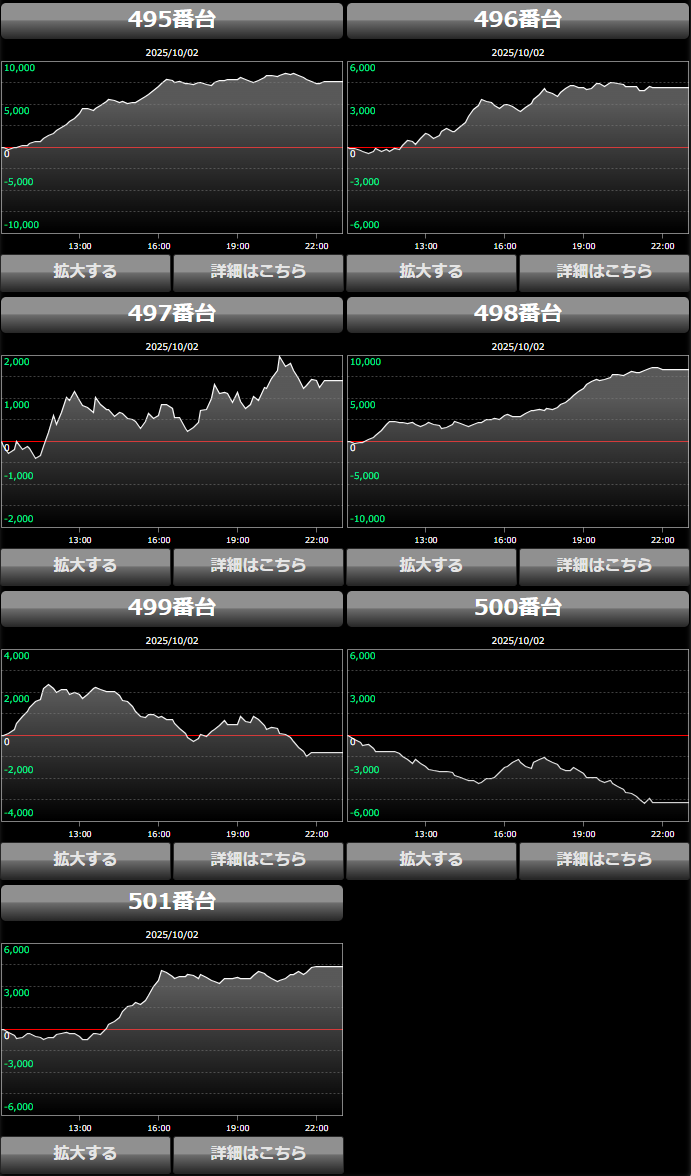View 501番台 details with 詳細はこちら
Image resolution: width=691 pixels, height=1176 pixels.
pos(258,1153)
